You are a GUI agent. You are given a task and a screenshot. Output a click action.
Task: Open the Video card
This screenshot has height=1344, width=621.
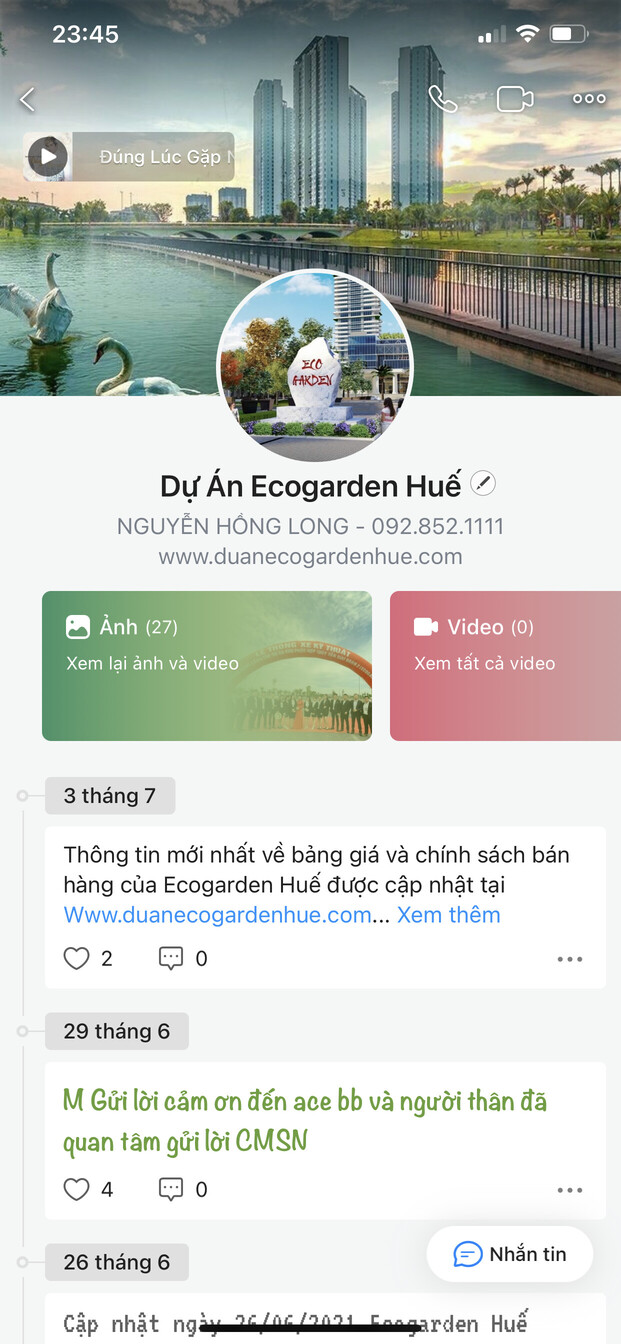point(505,665)
